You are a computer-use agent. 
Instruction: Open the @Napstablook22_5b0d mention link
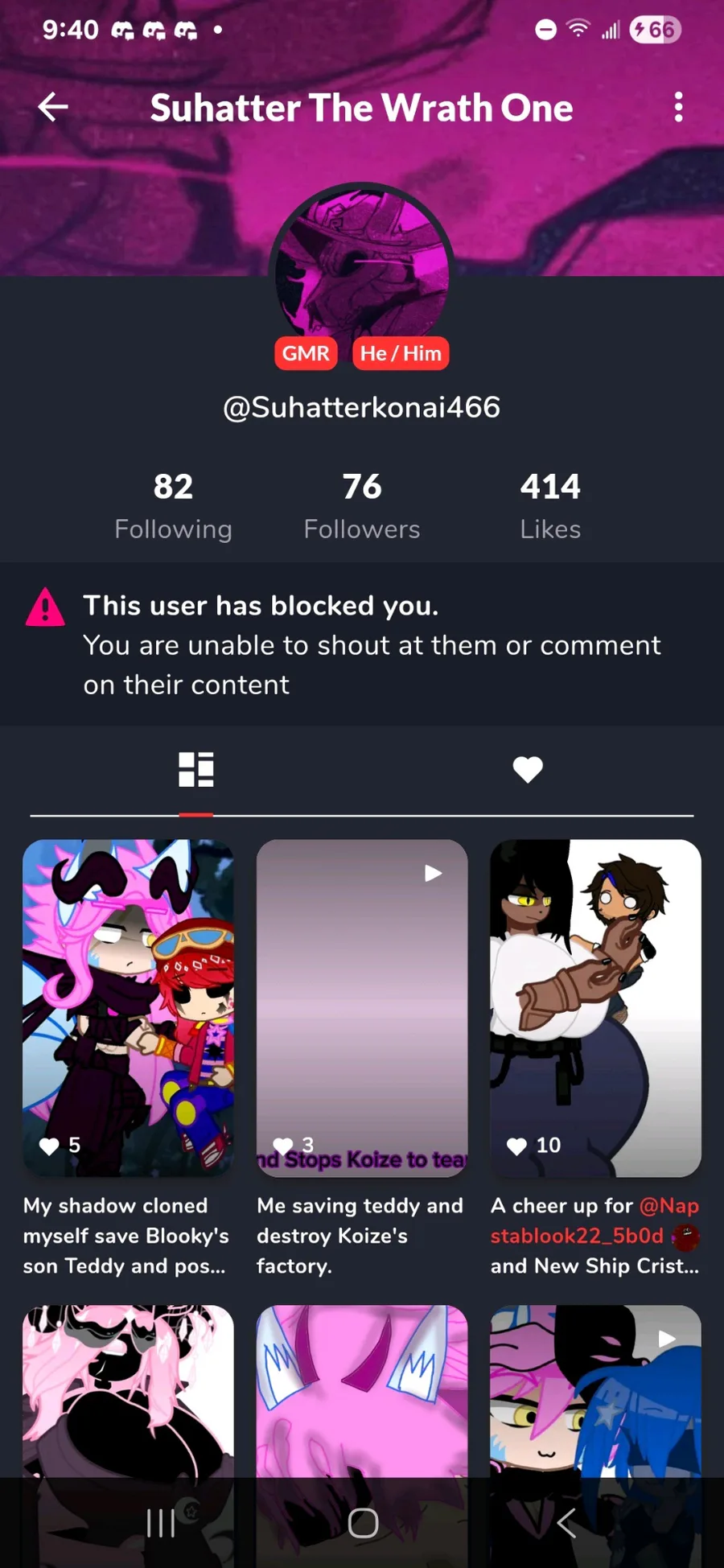click(594, 1220)
